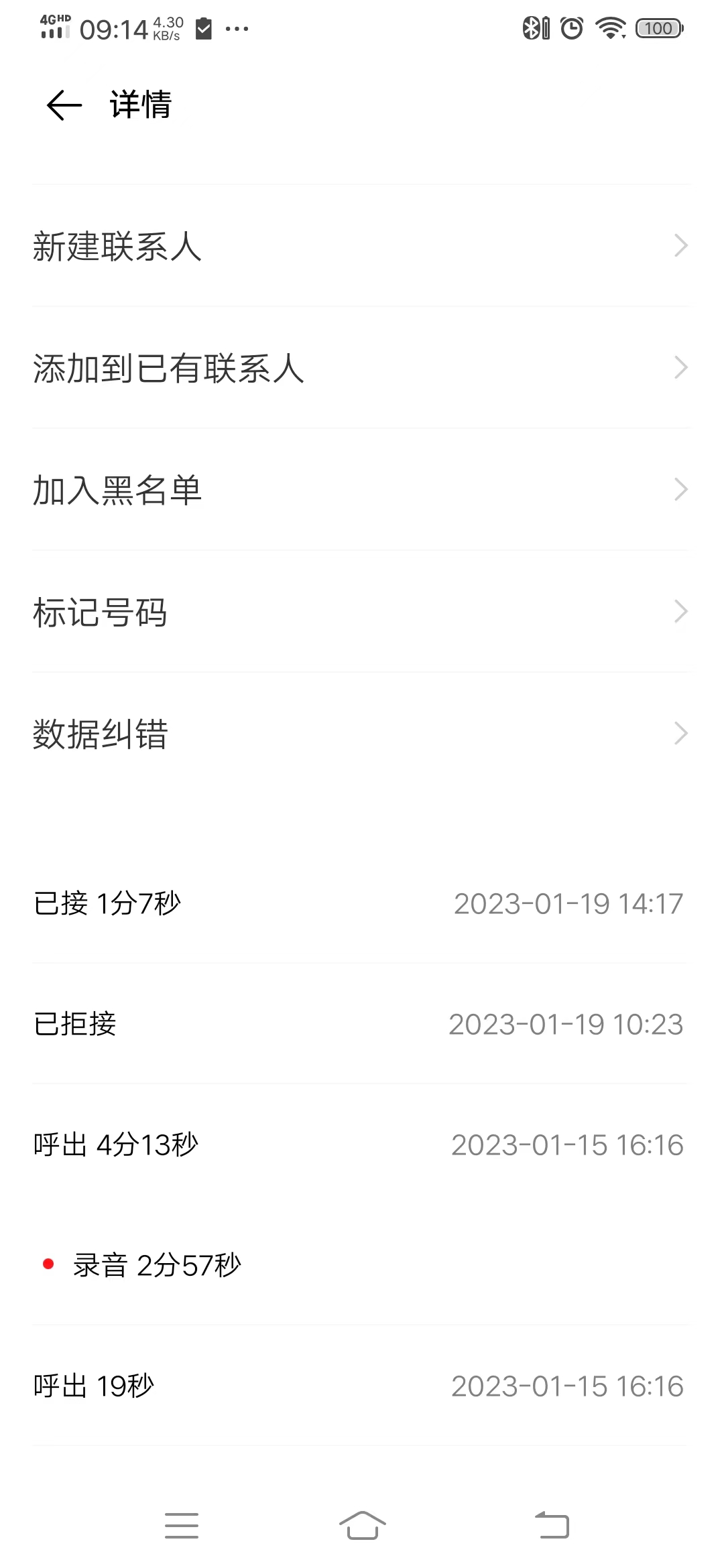Open recent apps from the navigation bar
This screenshot has height=1568, width=724.
pos(182,1526)
